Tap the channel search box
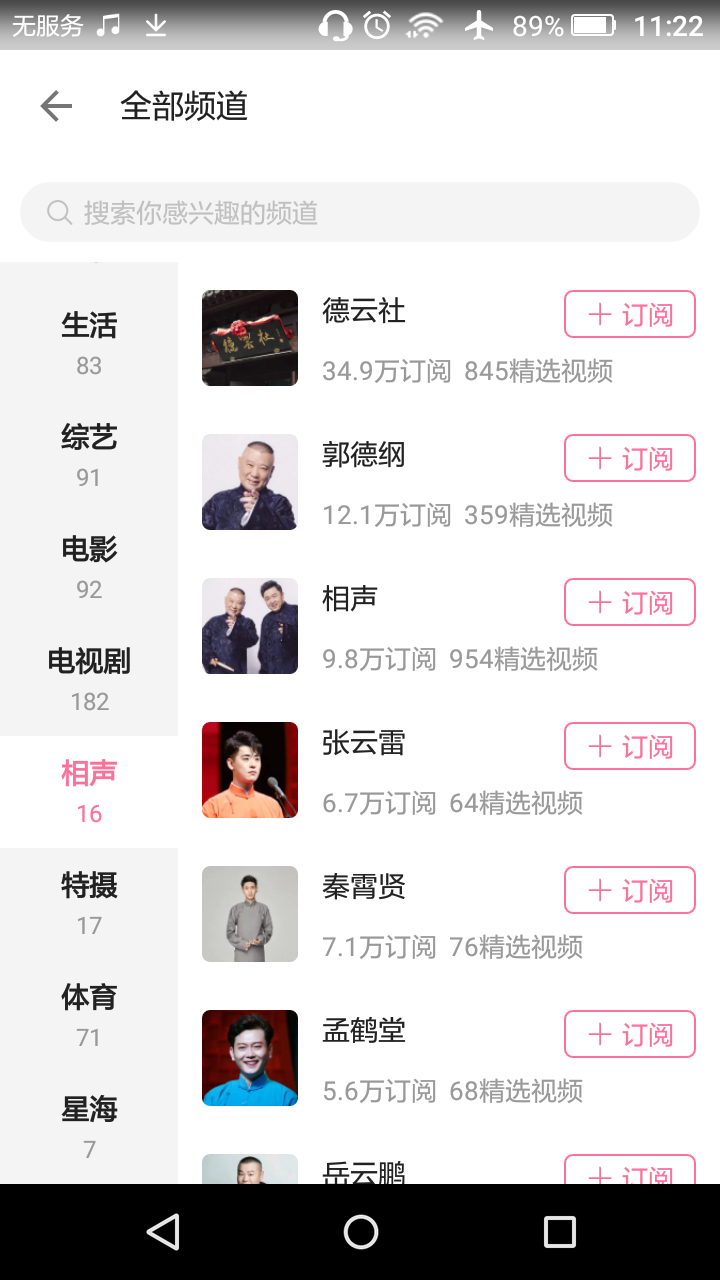 [360, 212]
